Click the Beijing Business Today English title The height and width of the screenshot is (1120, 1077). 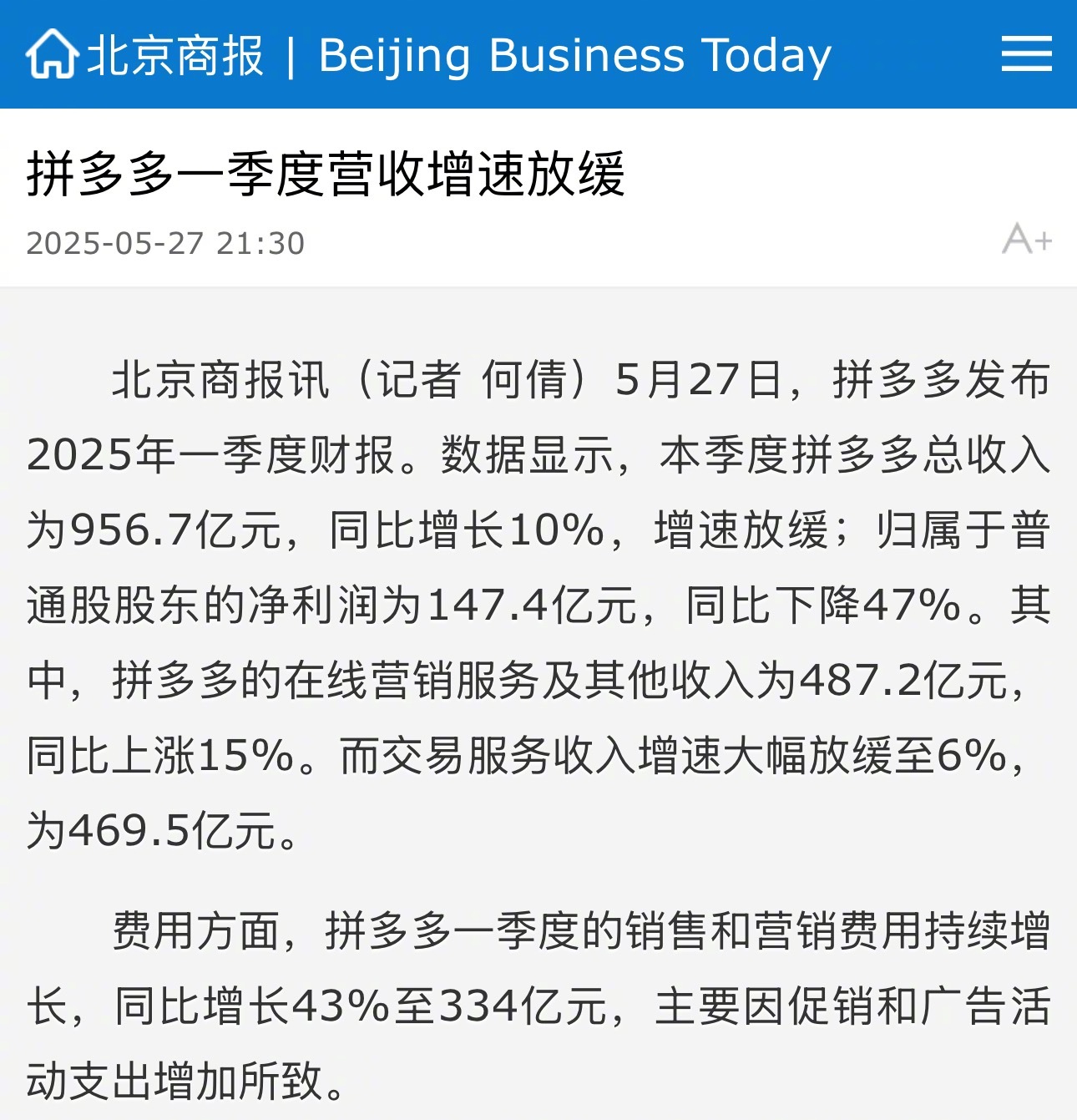[576, 55]
